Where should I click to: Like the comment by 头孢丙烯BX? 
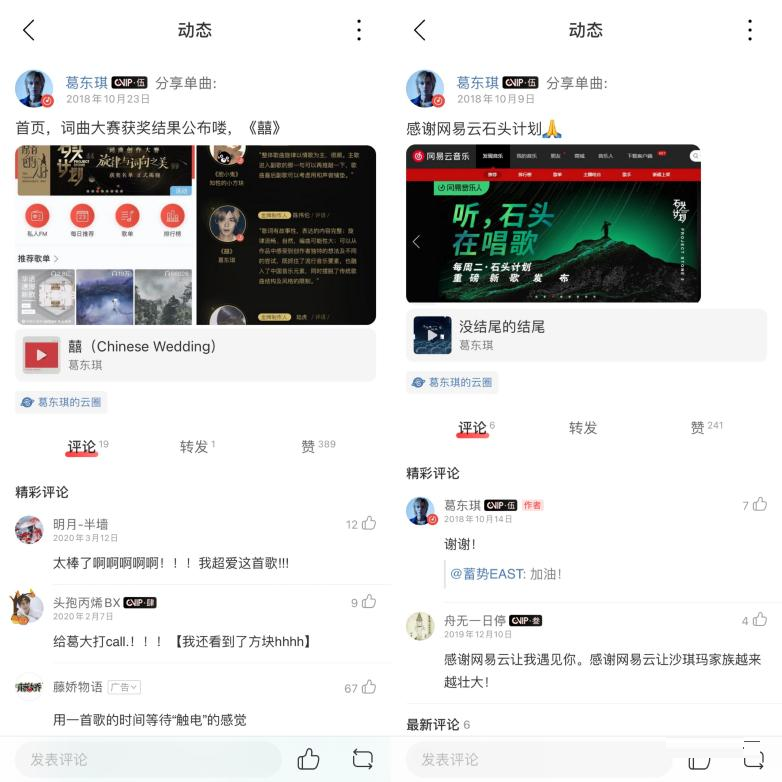(x=369, y=602)
